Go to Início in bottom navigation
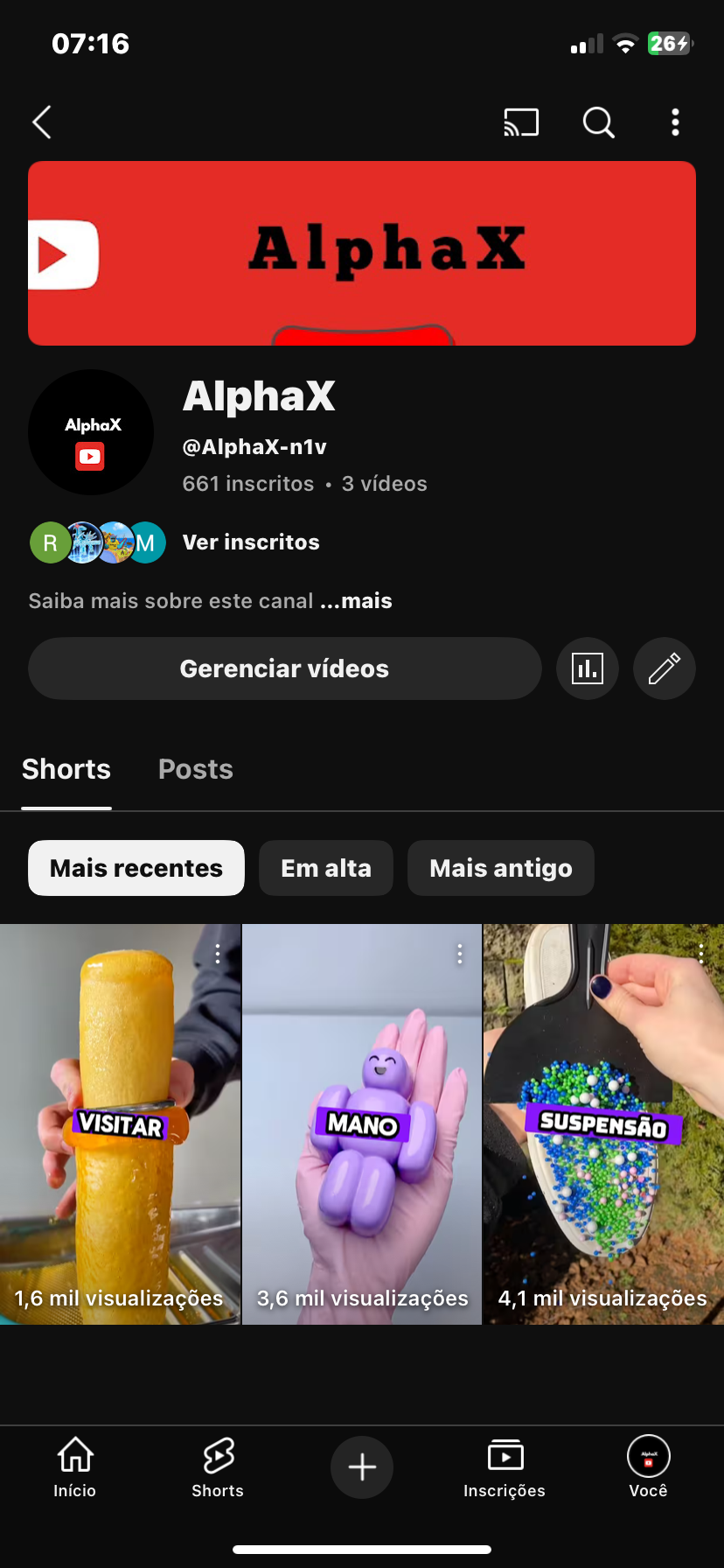Viewport: 724px width, 1568px height. click(75, 1467)
